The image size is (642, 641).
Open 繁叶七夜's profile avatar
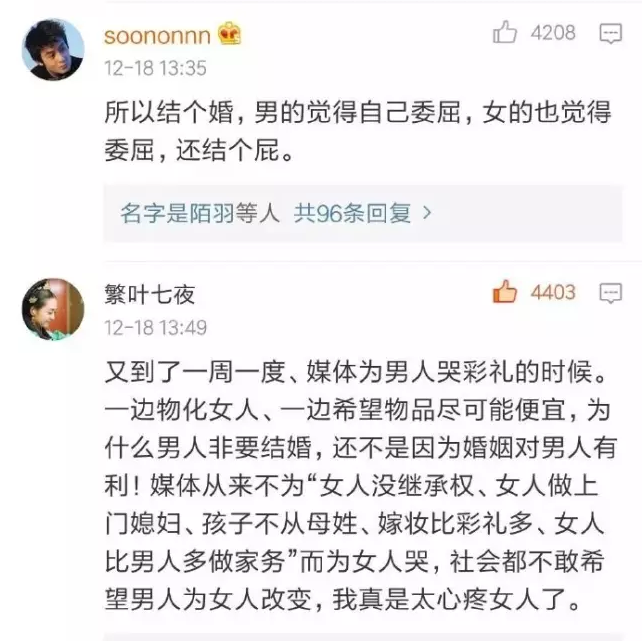point(52,309)
